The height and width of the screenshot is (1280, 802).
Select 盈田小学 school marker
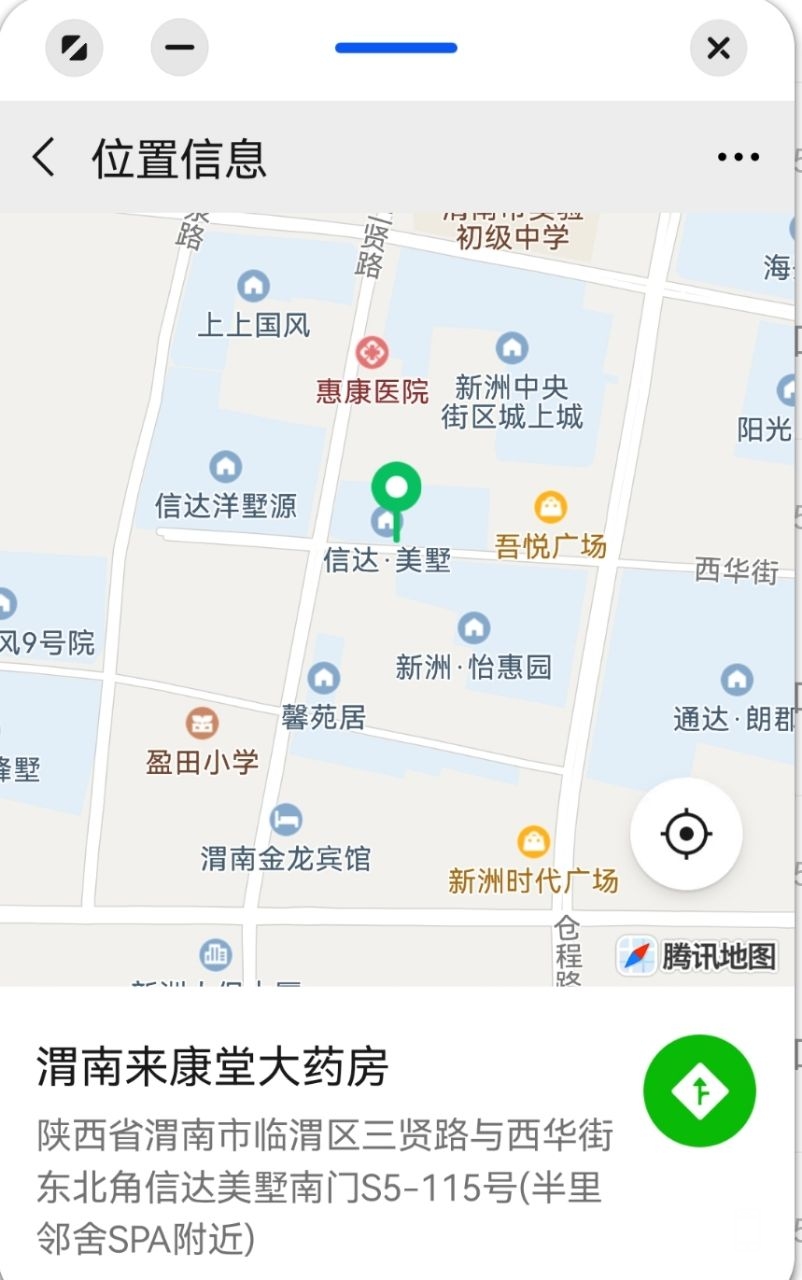click(203, 723)
